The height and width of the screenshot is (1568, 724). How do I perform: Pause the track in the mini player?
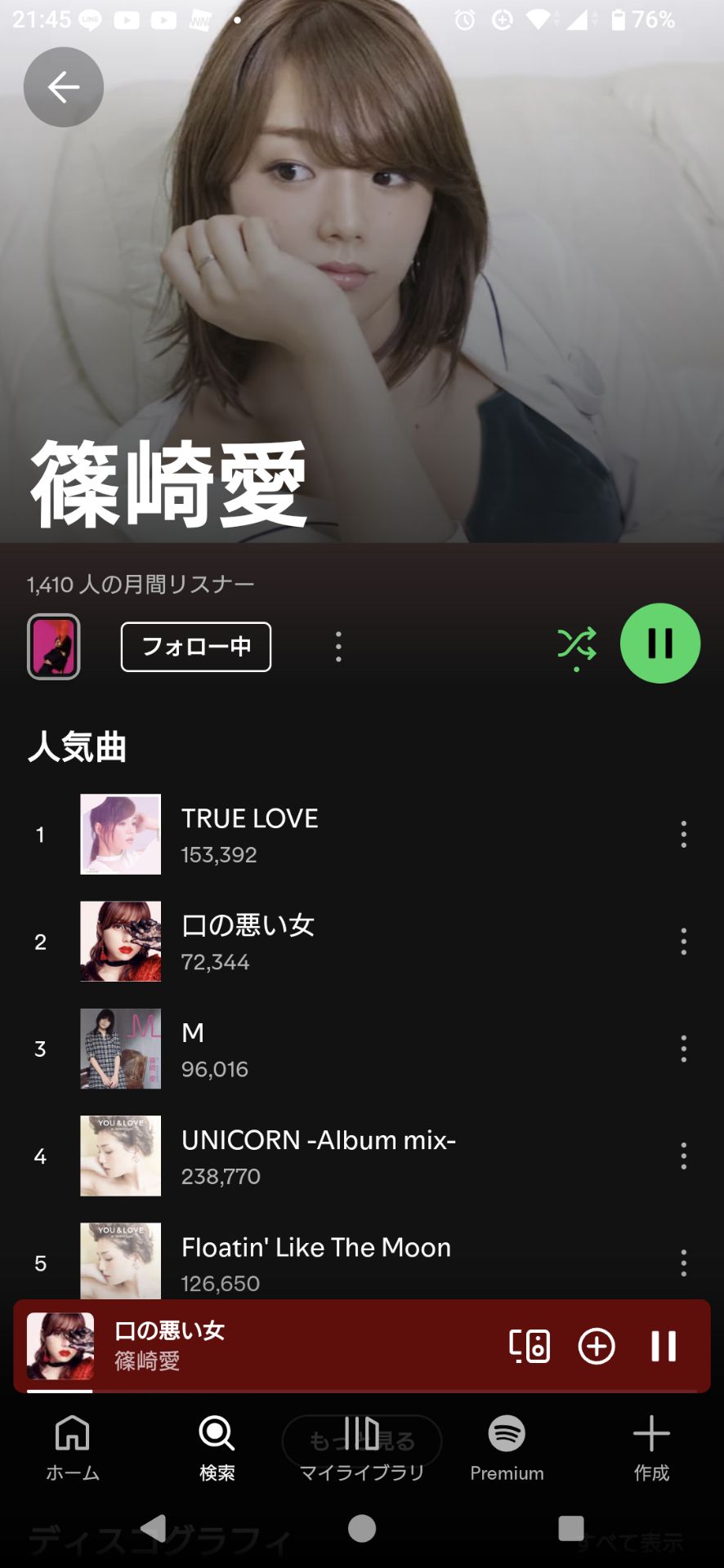coord(664,1346)
